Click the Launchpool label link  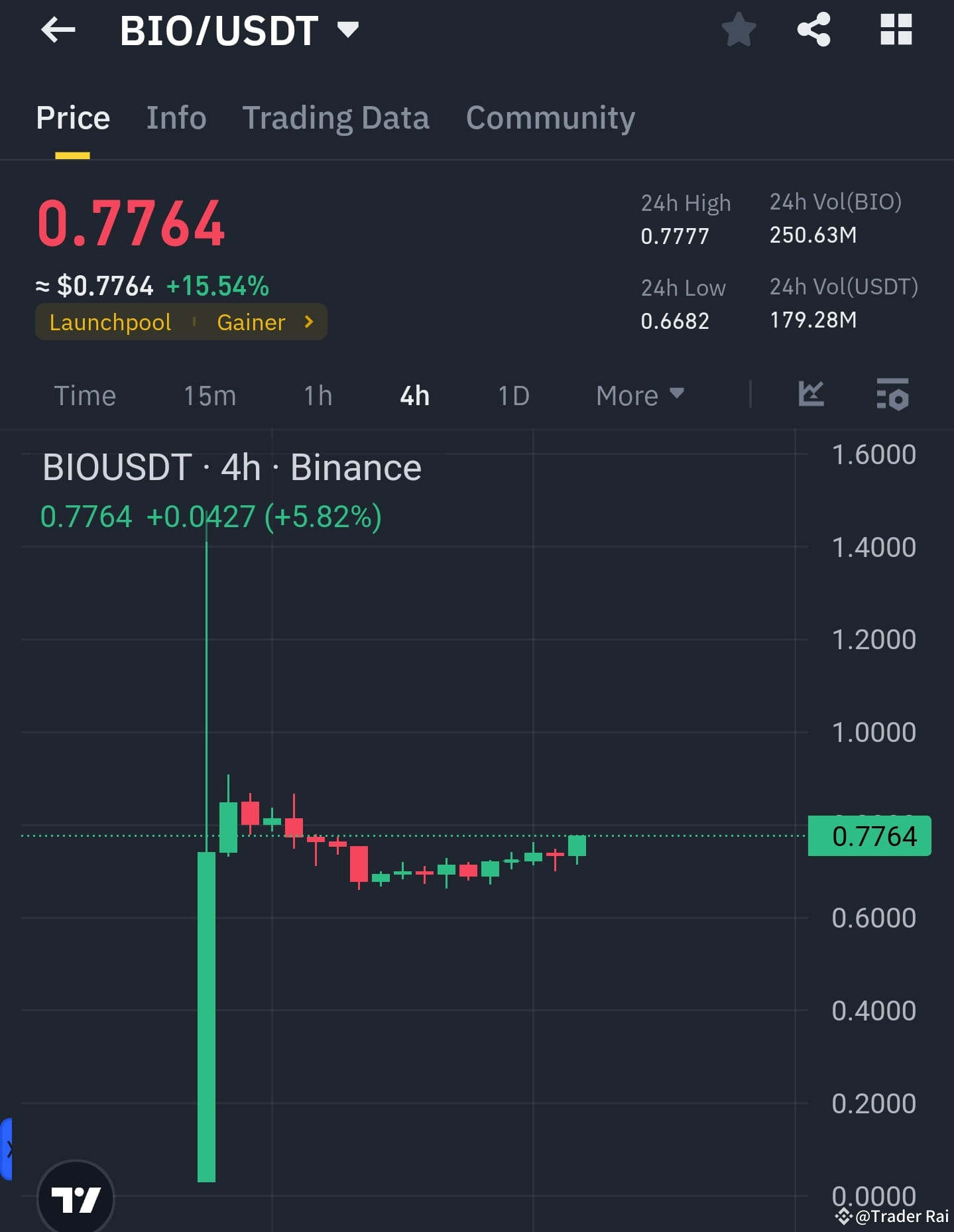tap(110, 322)
